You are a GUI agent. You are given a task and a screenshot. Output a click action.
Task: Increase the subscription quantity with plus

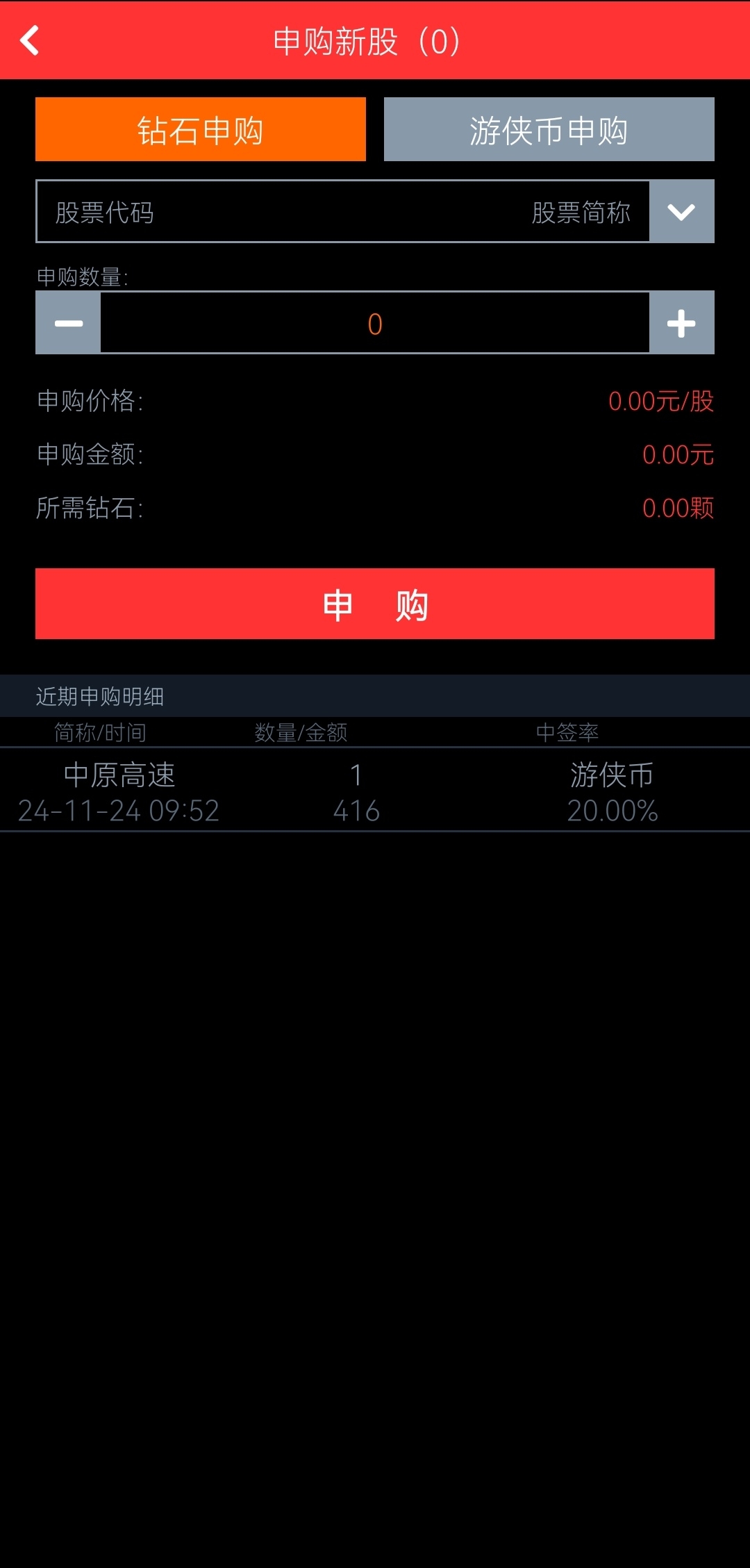point(682,323)
